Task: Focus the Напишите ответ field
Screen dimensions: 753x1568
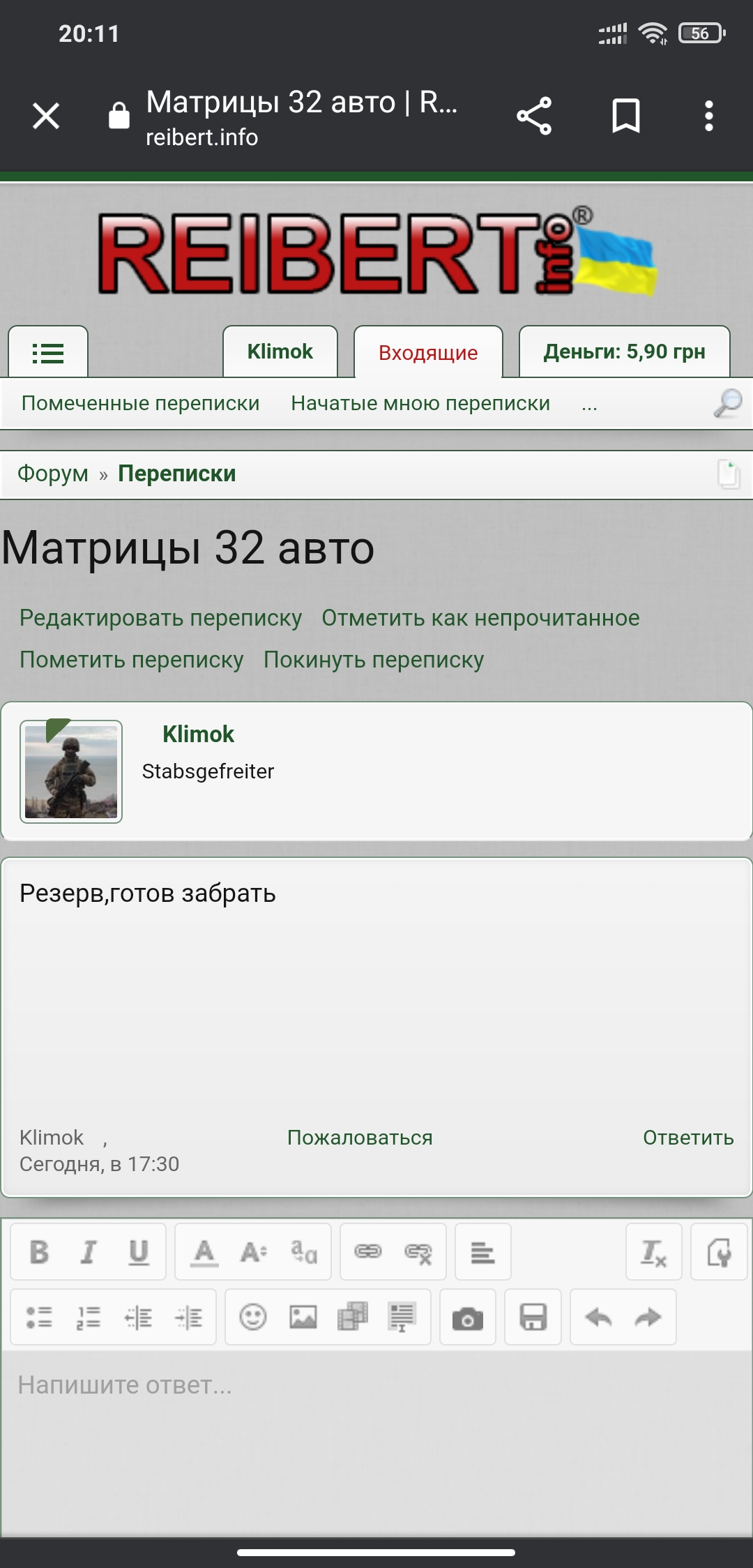Action: click(376, 1437)
